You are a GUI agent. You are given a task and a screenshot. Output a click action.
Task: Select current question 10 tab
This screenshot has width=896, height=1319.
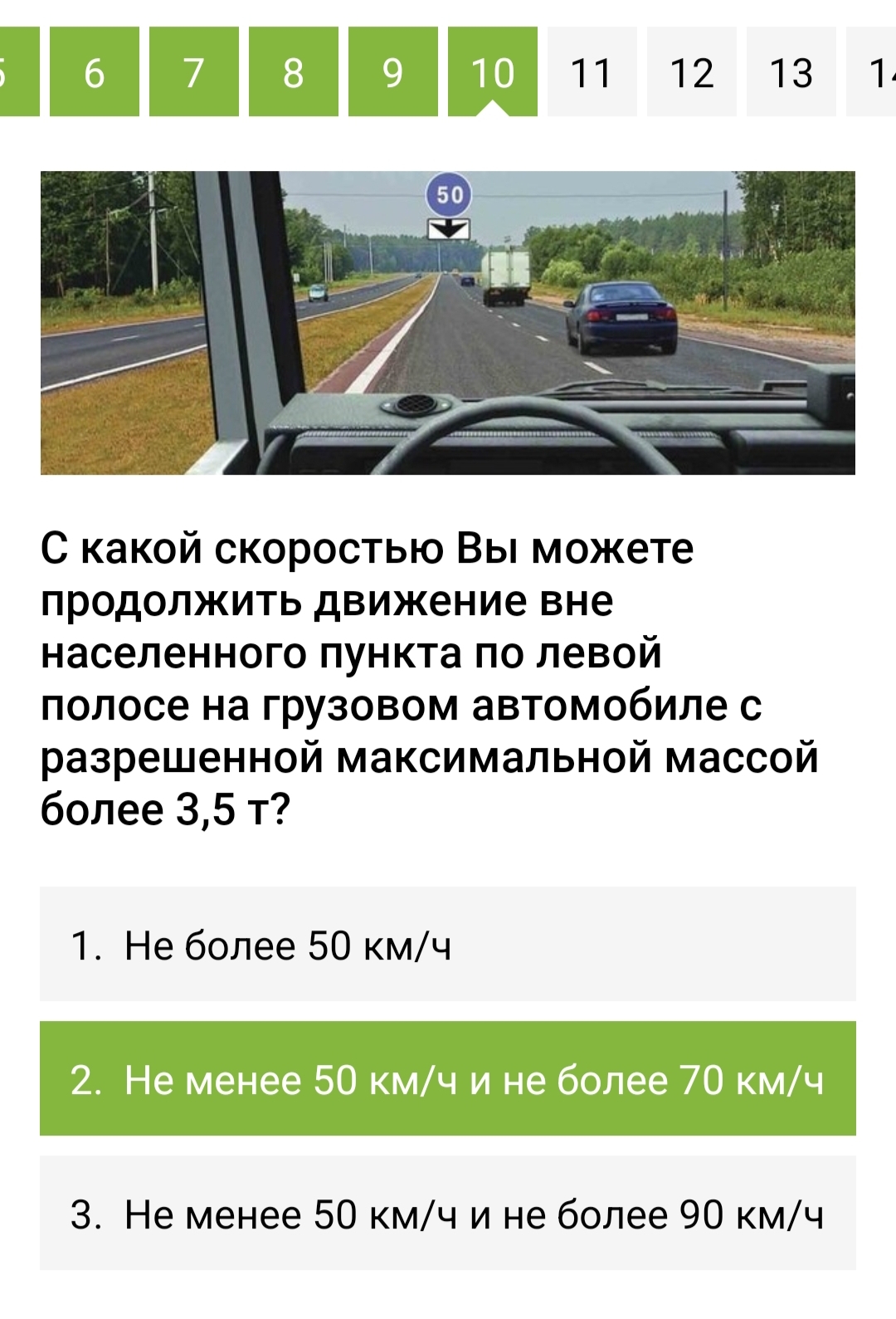[x=492, y=71]
